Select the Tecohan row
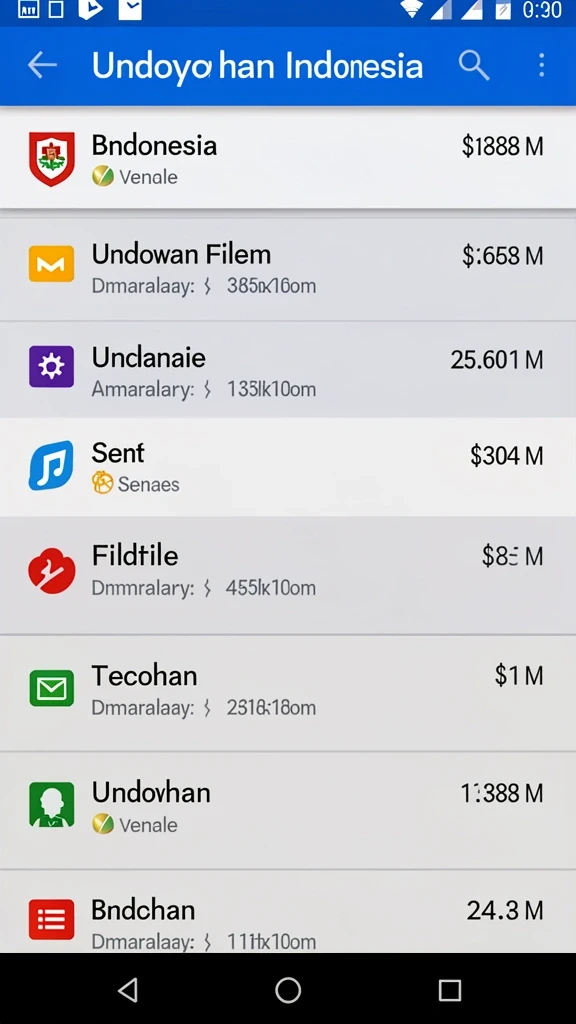The image size is (576, 1024). 288,693
